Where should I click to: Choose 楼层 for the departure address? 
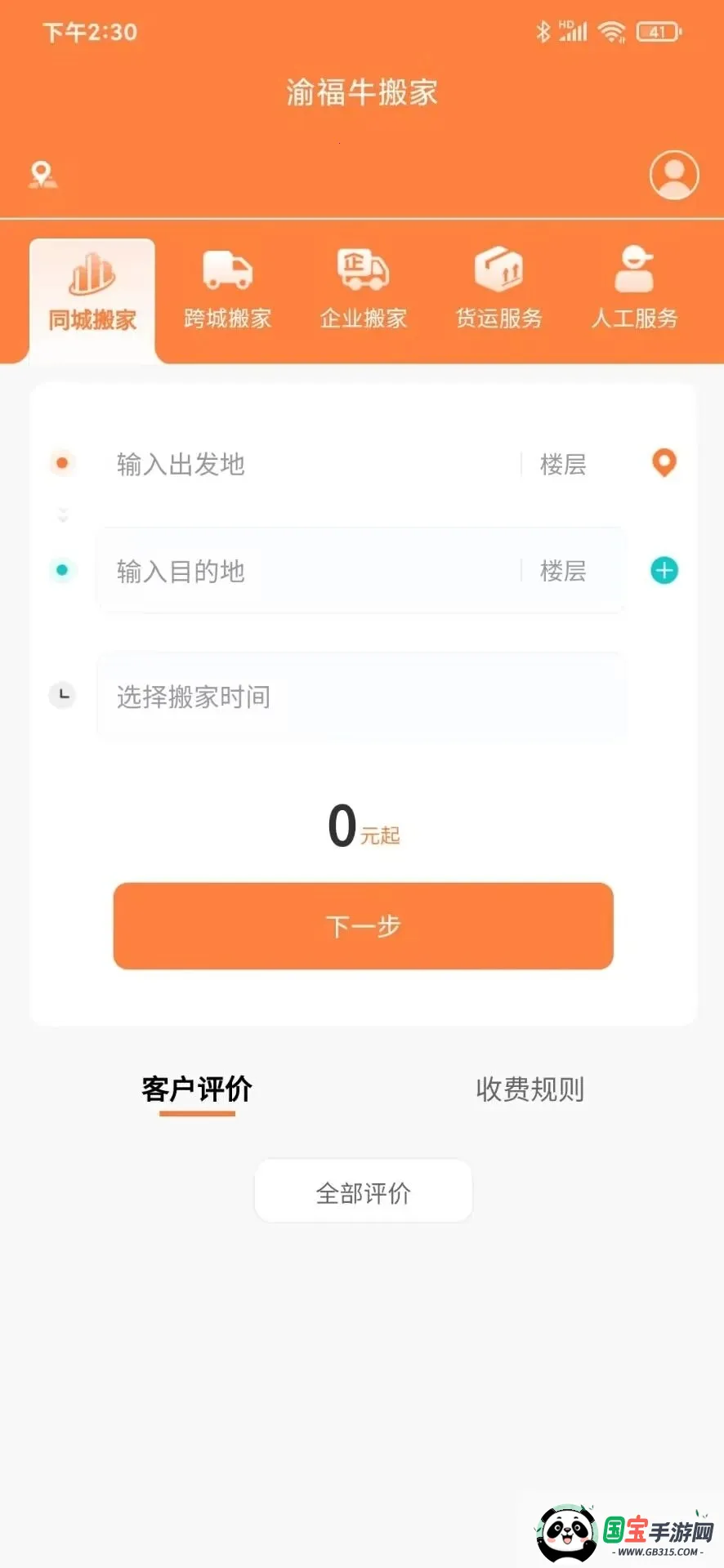pyautogui.click(x=563, y=465)
